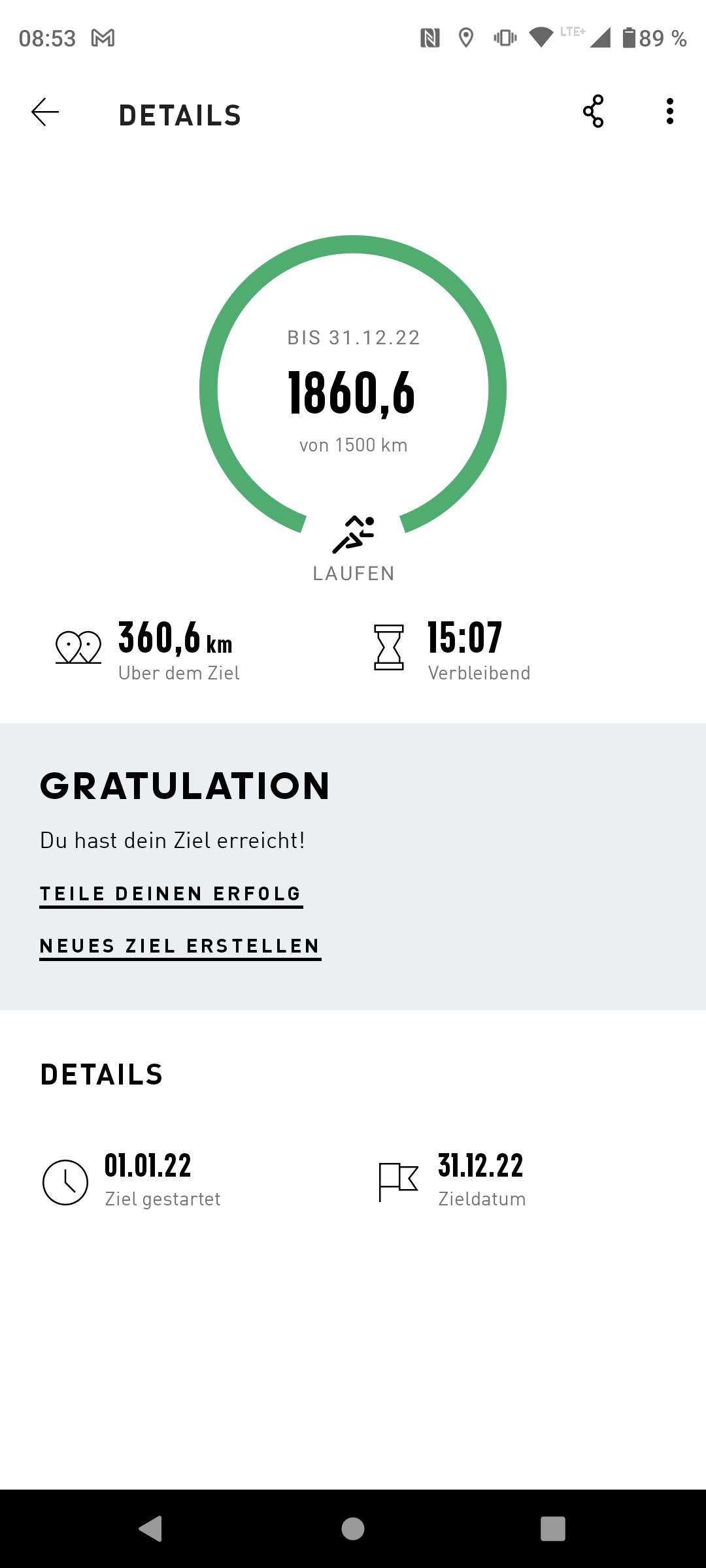The image size is (706, 1568).
Task: Go to the home screen
Action: point(353,1529)
